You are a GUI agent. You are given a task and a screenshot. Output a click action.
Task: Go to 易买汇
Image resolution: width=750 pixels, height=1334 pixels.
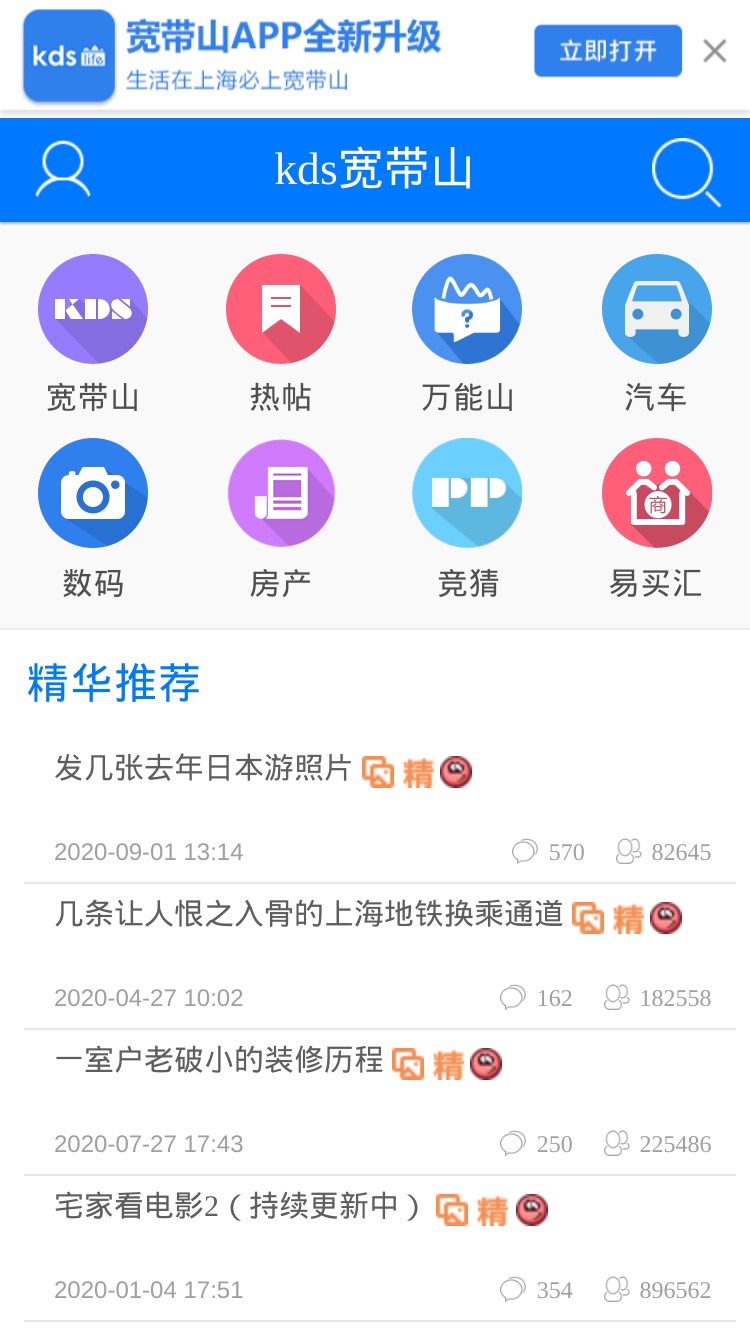click(656, 518)
